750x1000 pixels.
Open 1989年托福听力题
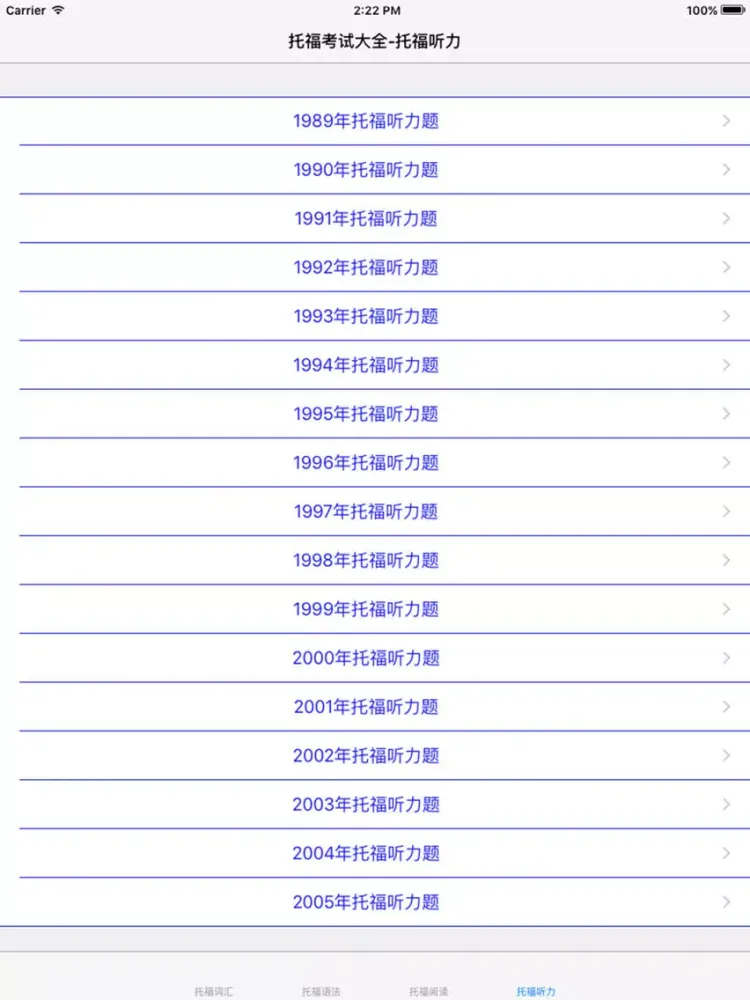coord(366,121)
